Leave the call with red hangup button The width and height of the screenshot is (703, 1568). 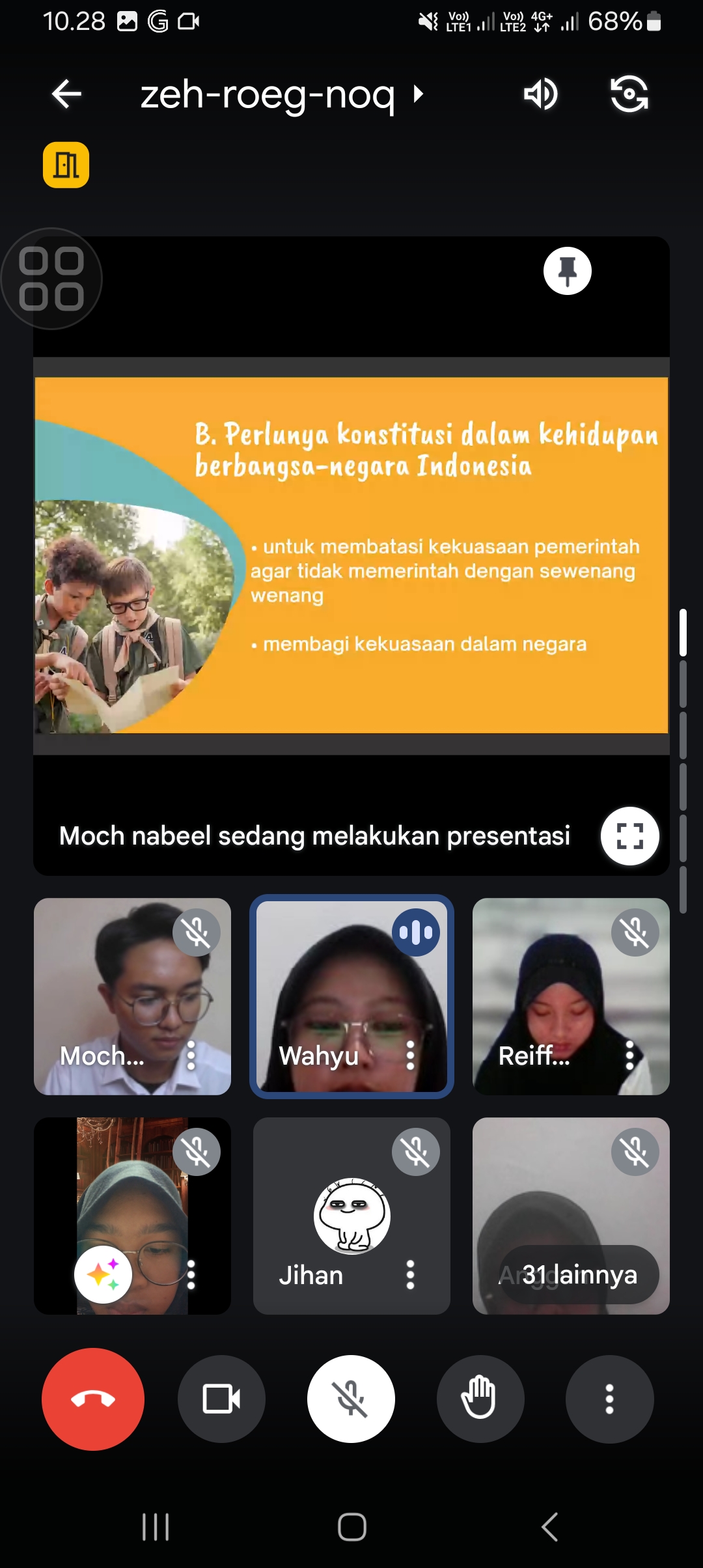[93, 1399]
